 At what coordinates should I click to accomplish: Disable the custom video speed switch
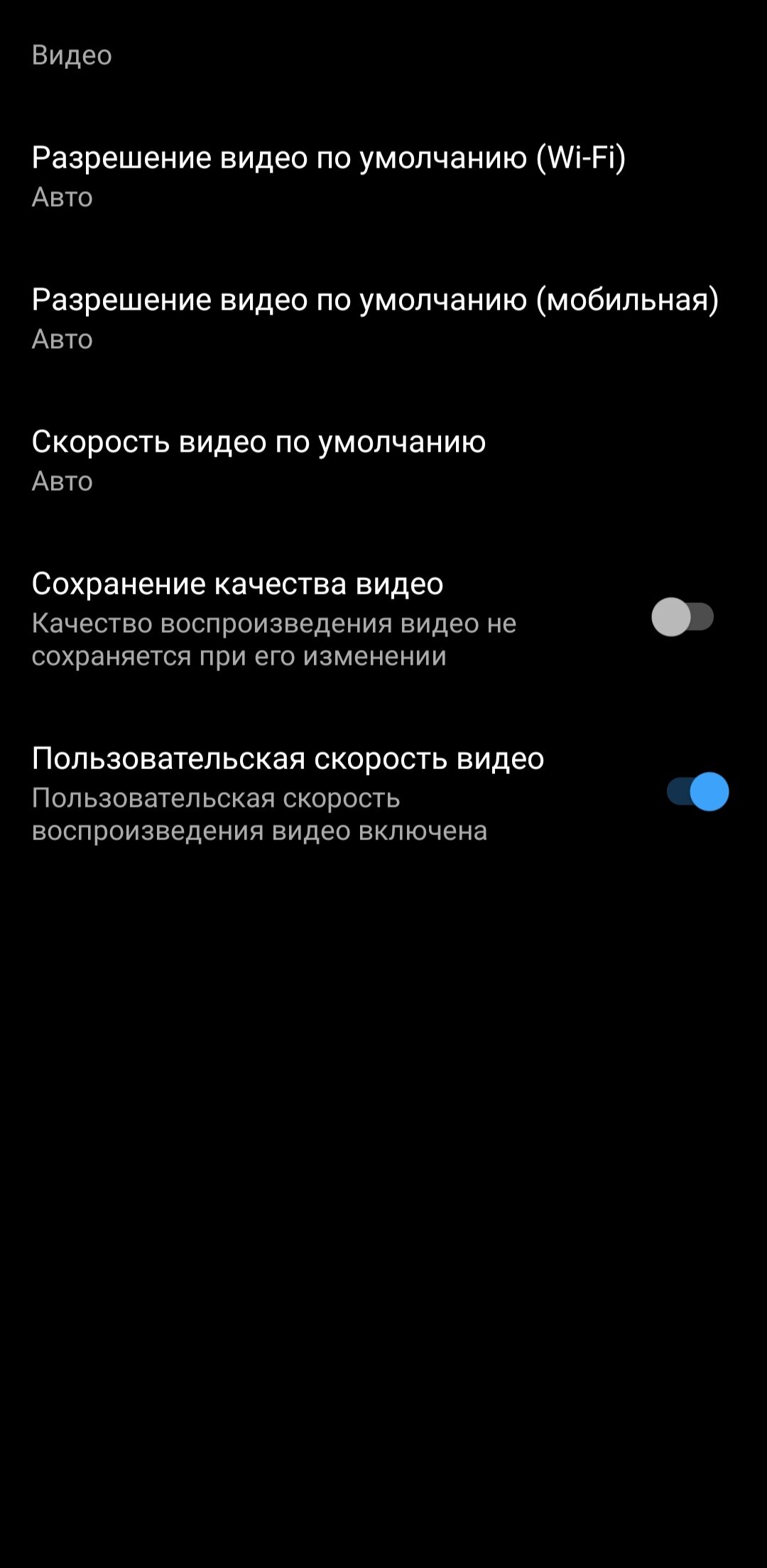[697, 792]
